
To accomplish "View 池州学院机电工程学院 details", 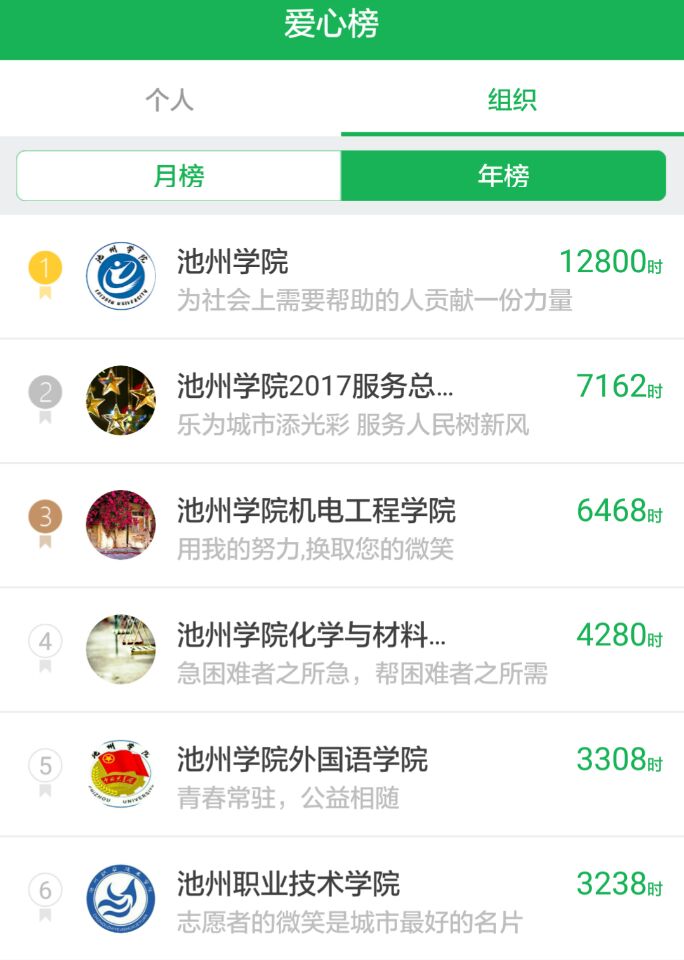I will [x=342, y=526].
